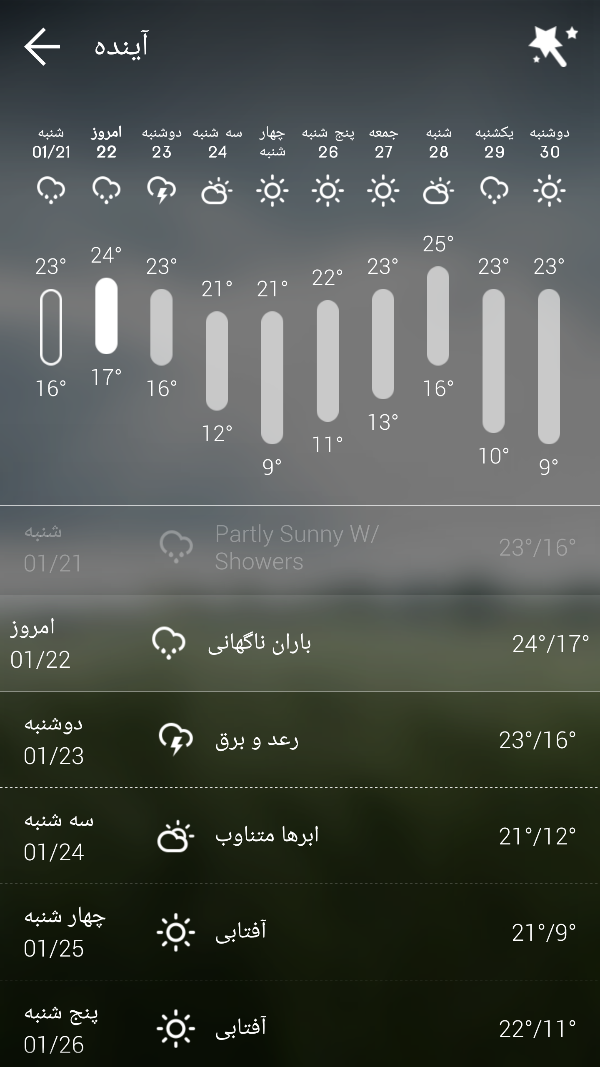The height and width of the screenshot is (1067, 600).
Task: Open the Partly Sunny W/ Showers 01/21 row
Action: click(x=300, y=548)
